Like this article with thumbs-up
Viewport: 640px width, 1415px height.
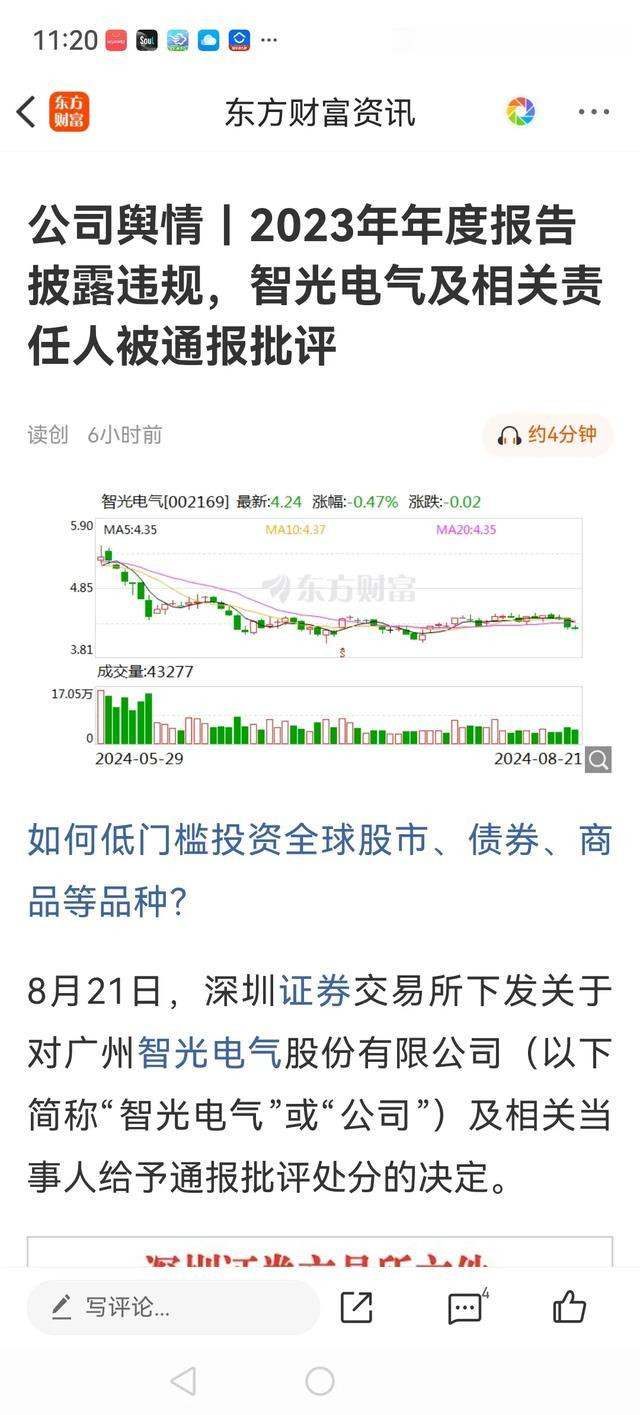[x=570, y=1306]
